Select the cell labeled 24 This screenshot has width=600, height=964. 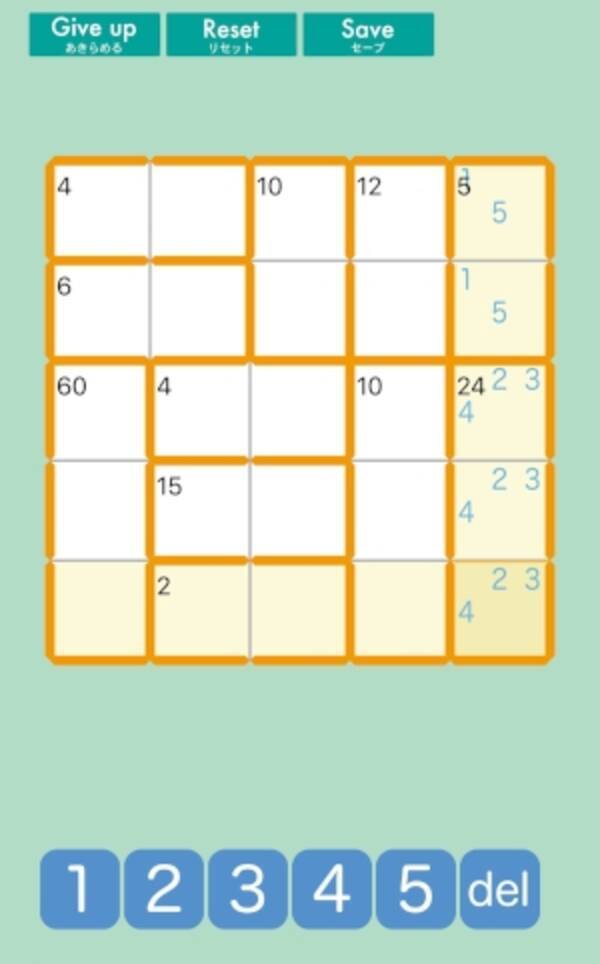pyautogui.click(x=500, y=411)
